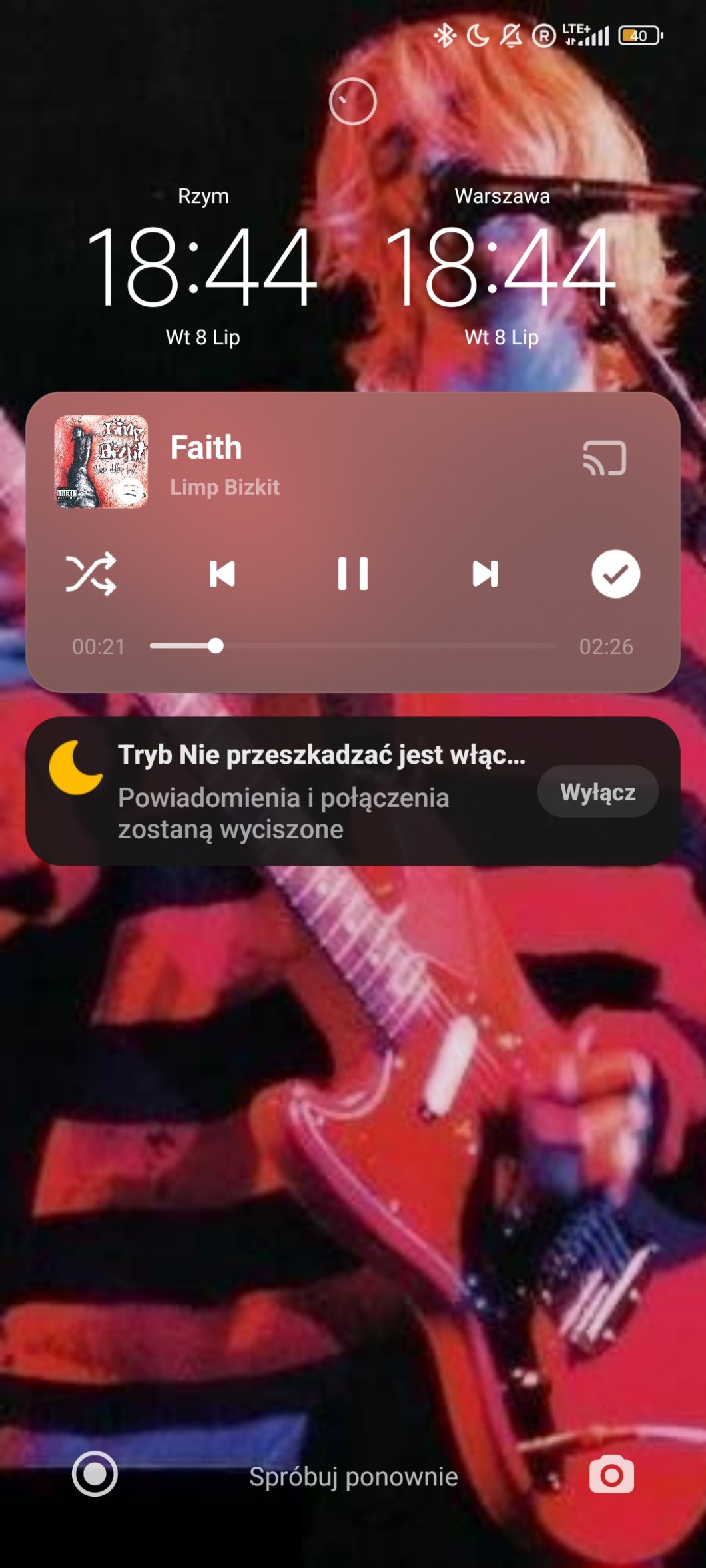Screen dimensions: 706x1568
Task: Skip back to the previous track
Action: [222, 573]
